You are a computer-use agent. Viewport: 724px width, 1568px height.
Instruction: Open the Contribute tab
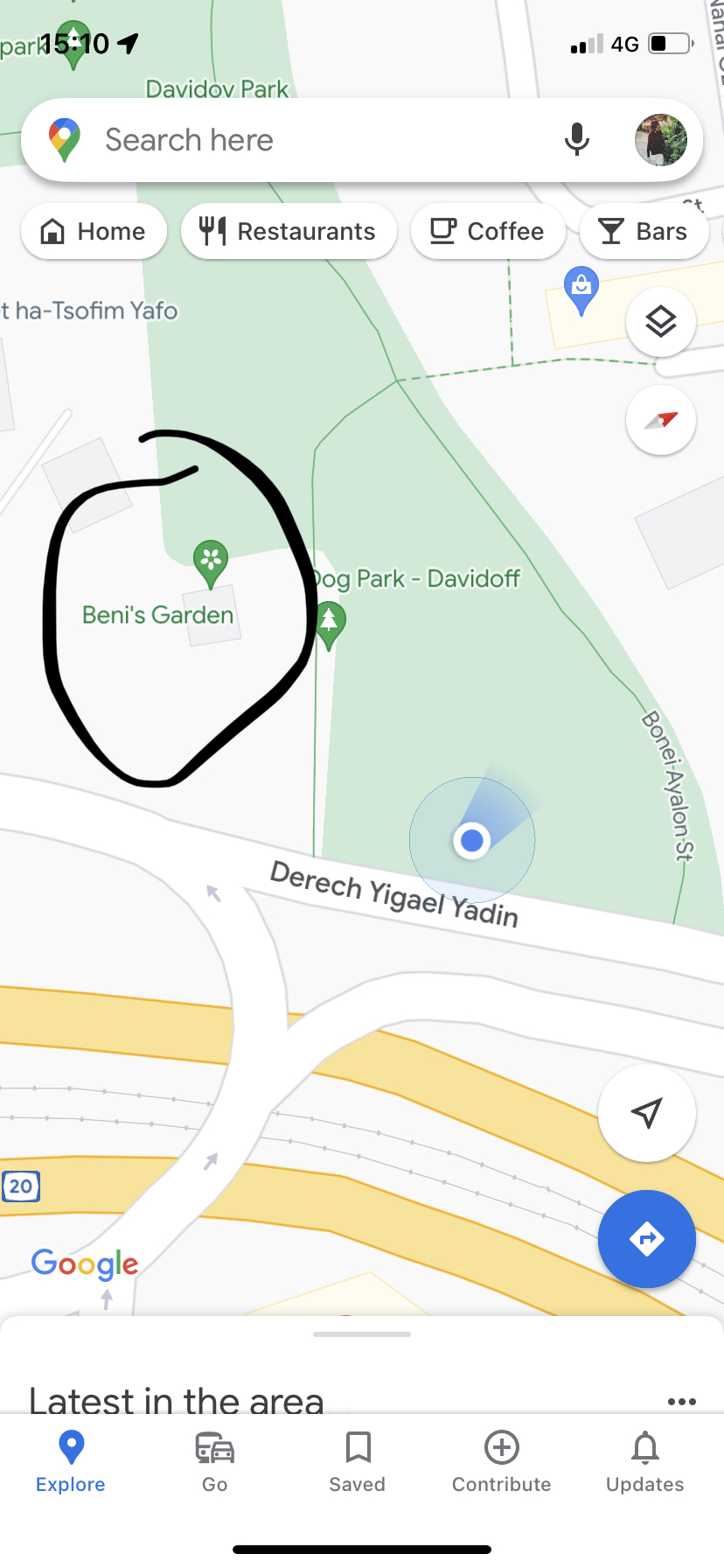[x=502, y=1462]
